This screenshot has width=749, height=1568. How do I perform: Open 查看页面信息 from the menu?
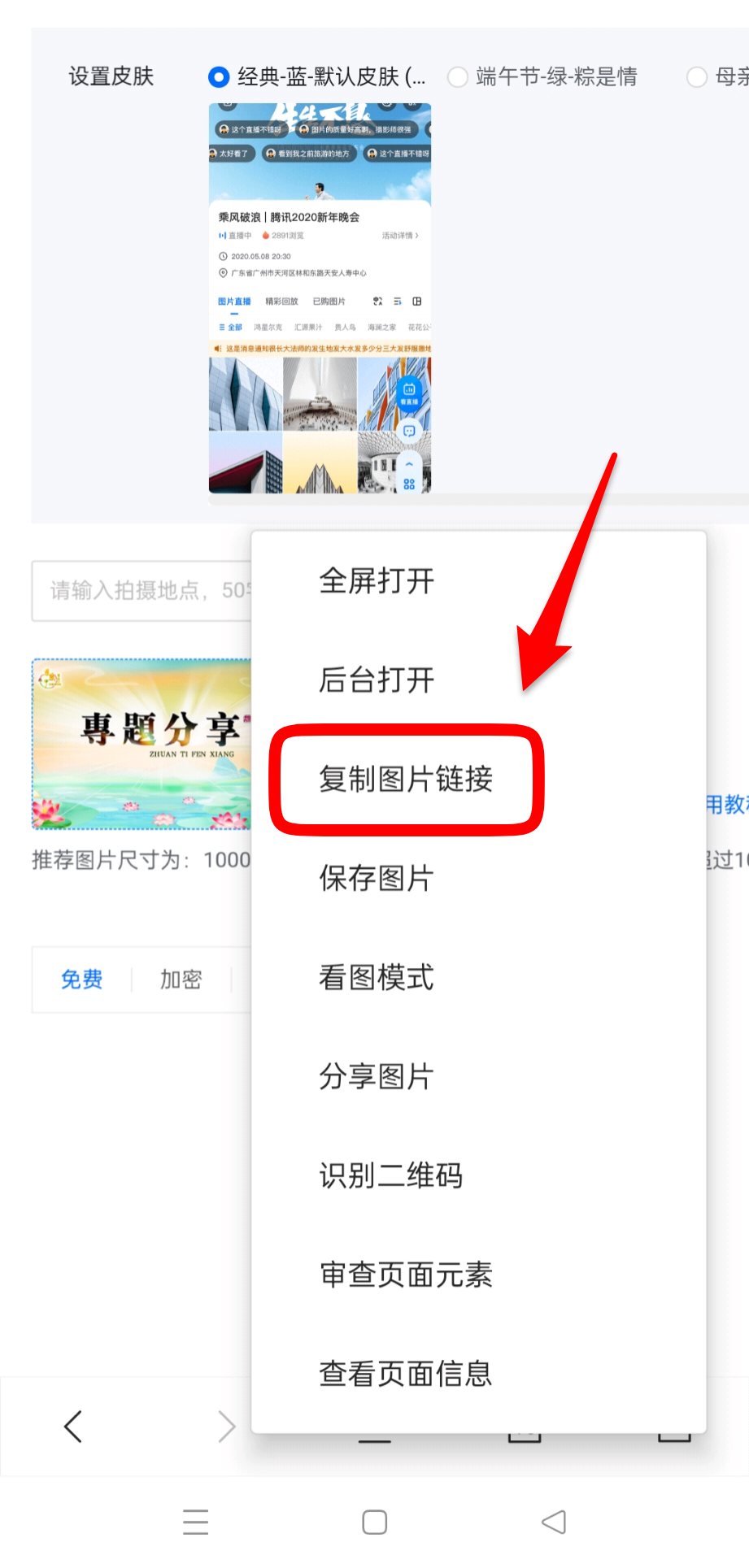(x=406, y=1374)
